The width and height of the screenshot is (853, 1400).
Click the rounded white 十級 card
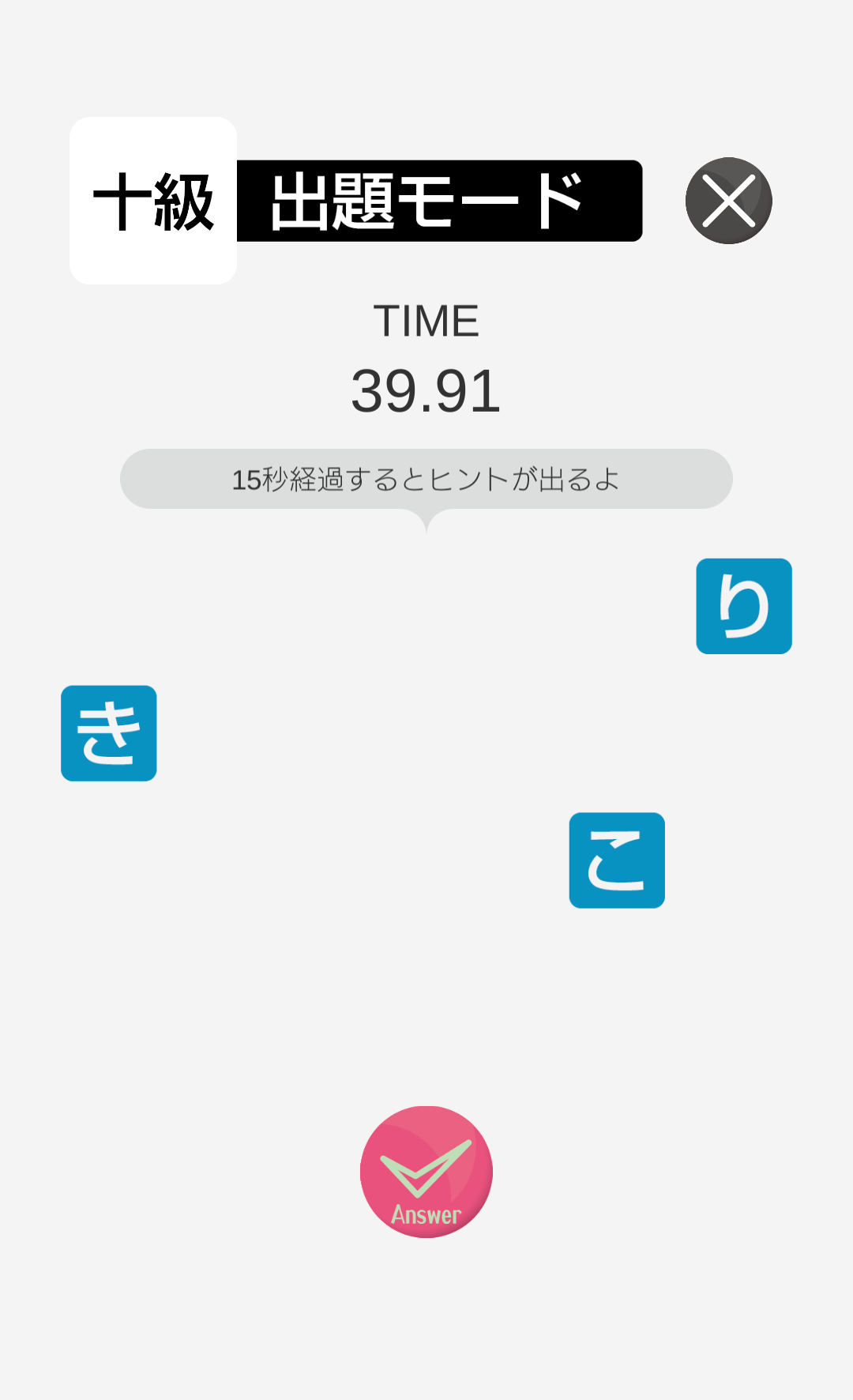pyautogui.click(x=155, y=200)
